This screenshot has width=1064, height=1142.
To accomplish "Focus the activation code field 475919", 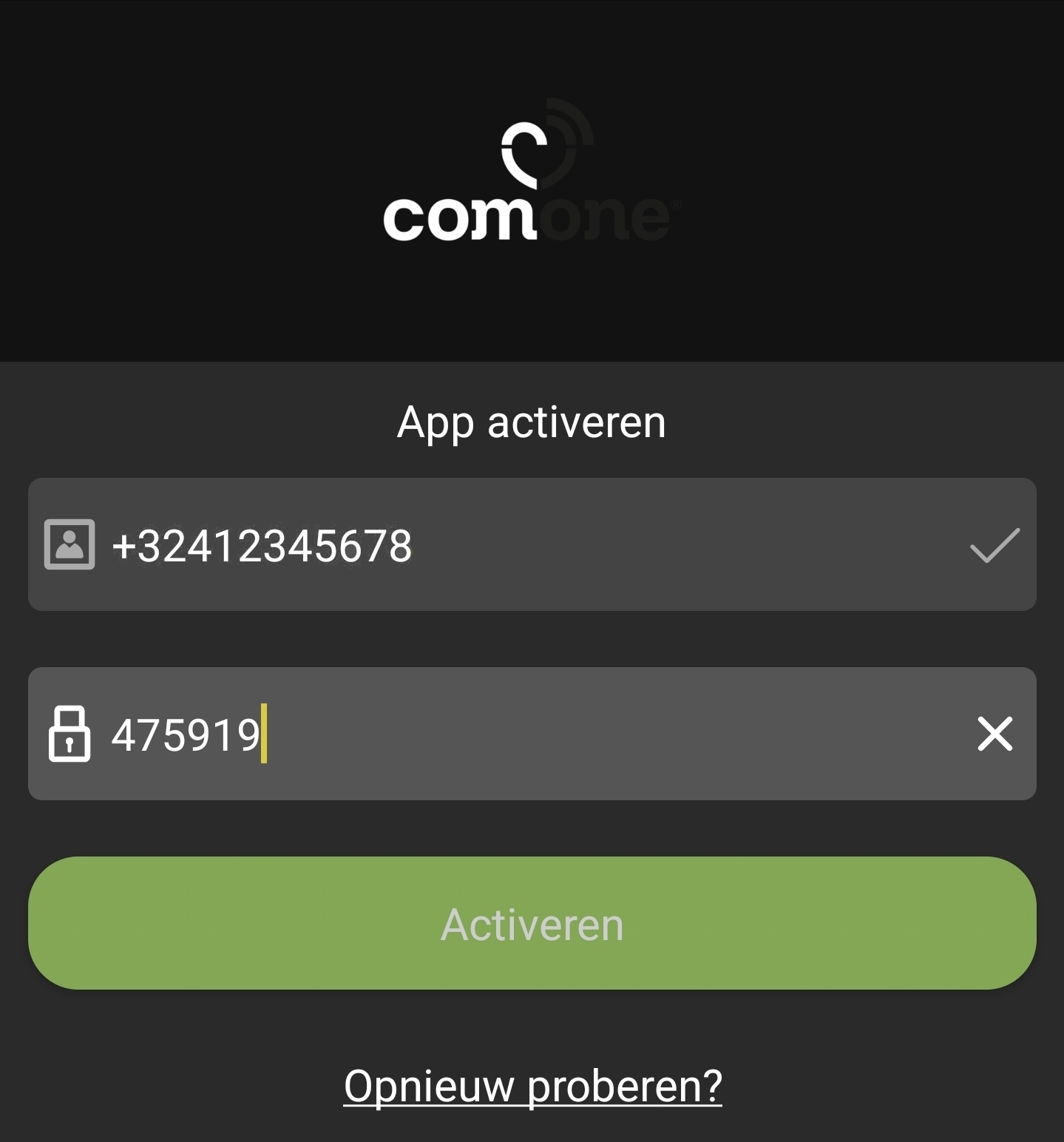I will [518, 734].
